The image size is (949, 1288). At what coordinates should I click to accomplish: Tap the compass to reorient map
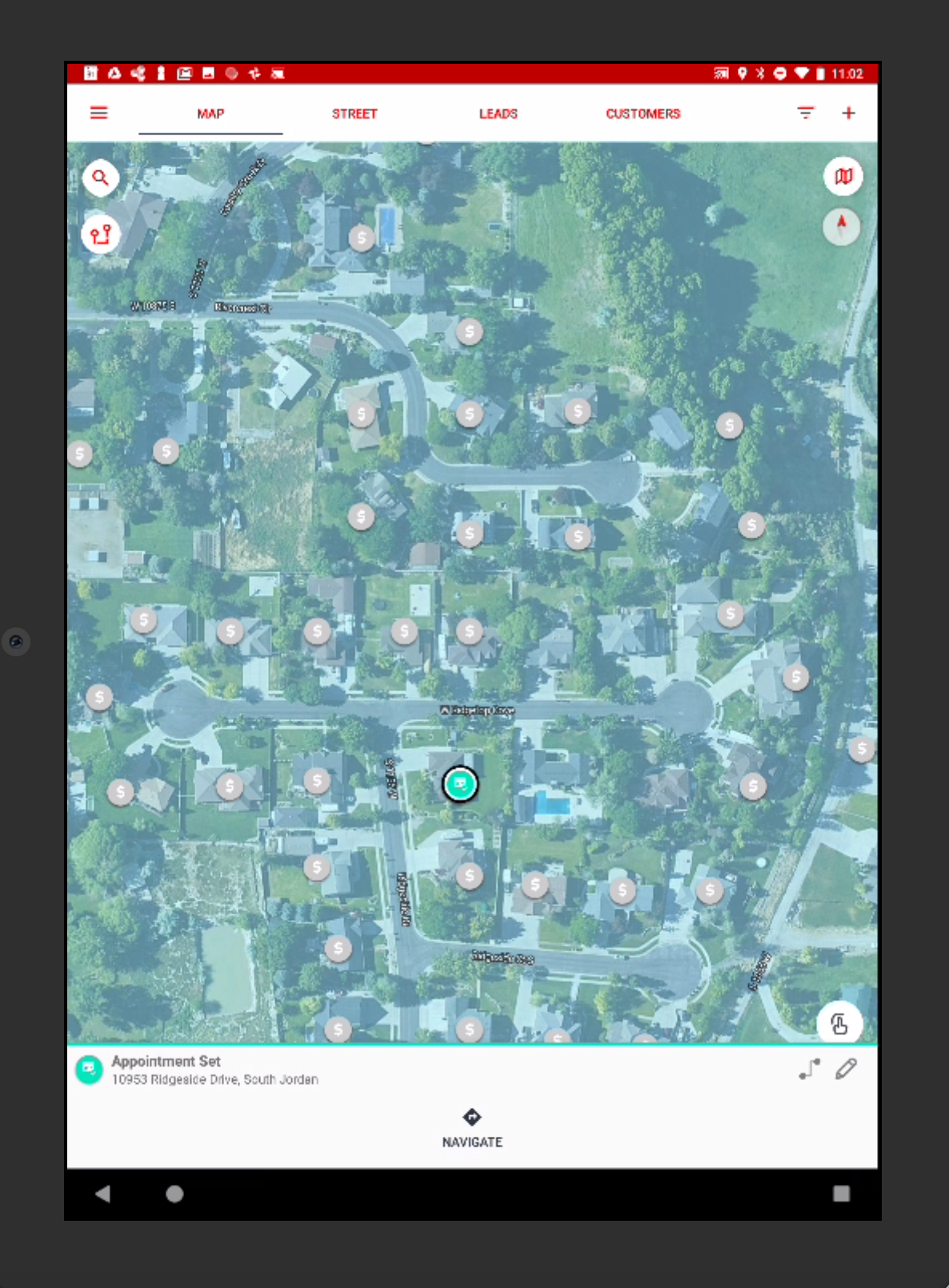[x=841, y=226]
